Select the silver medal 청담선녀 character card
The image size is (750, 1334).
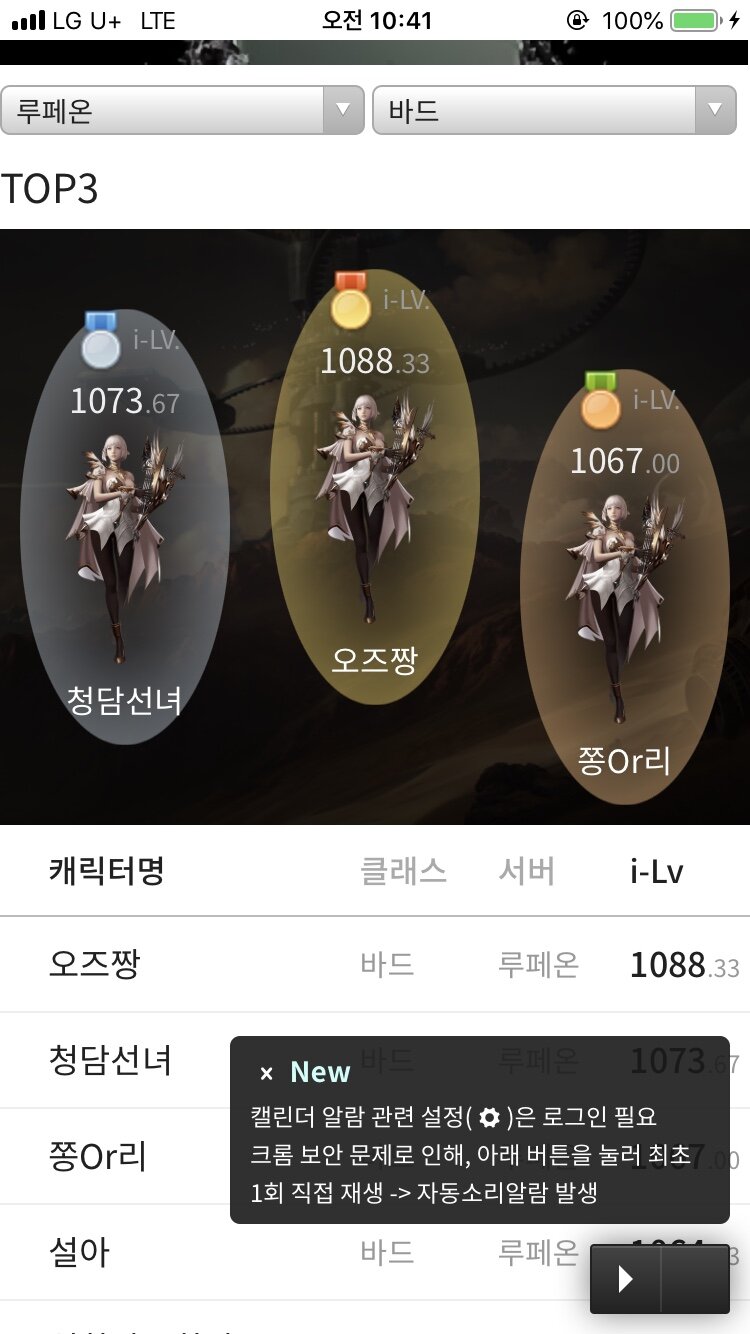tap(125, 527)
